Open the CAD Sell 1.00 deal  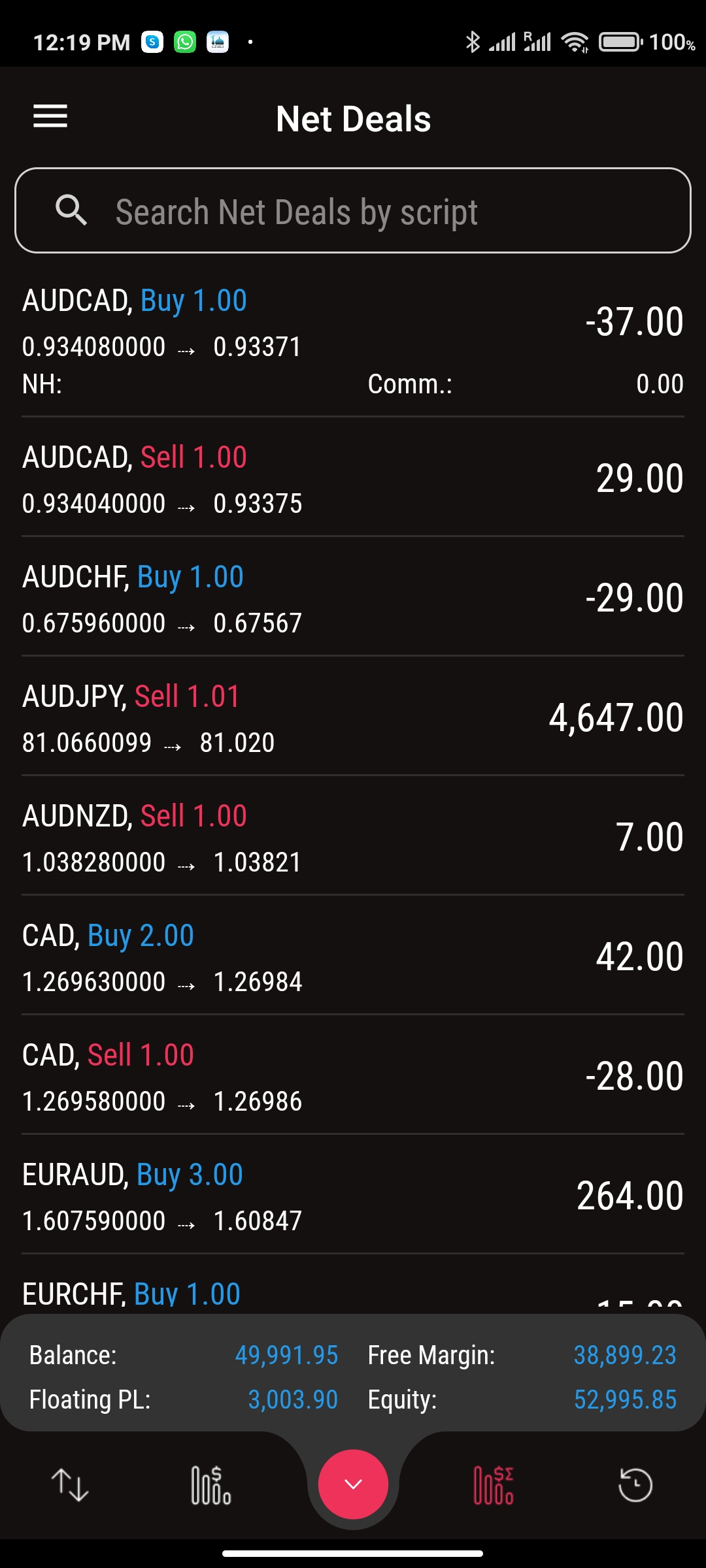tap(353, 1075)
